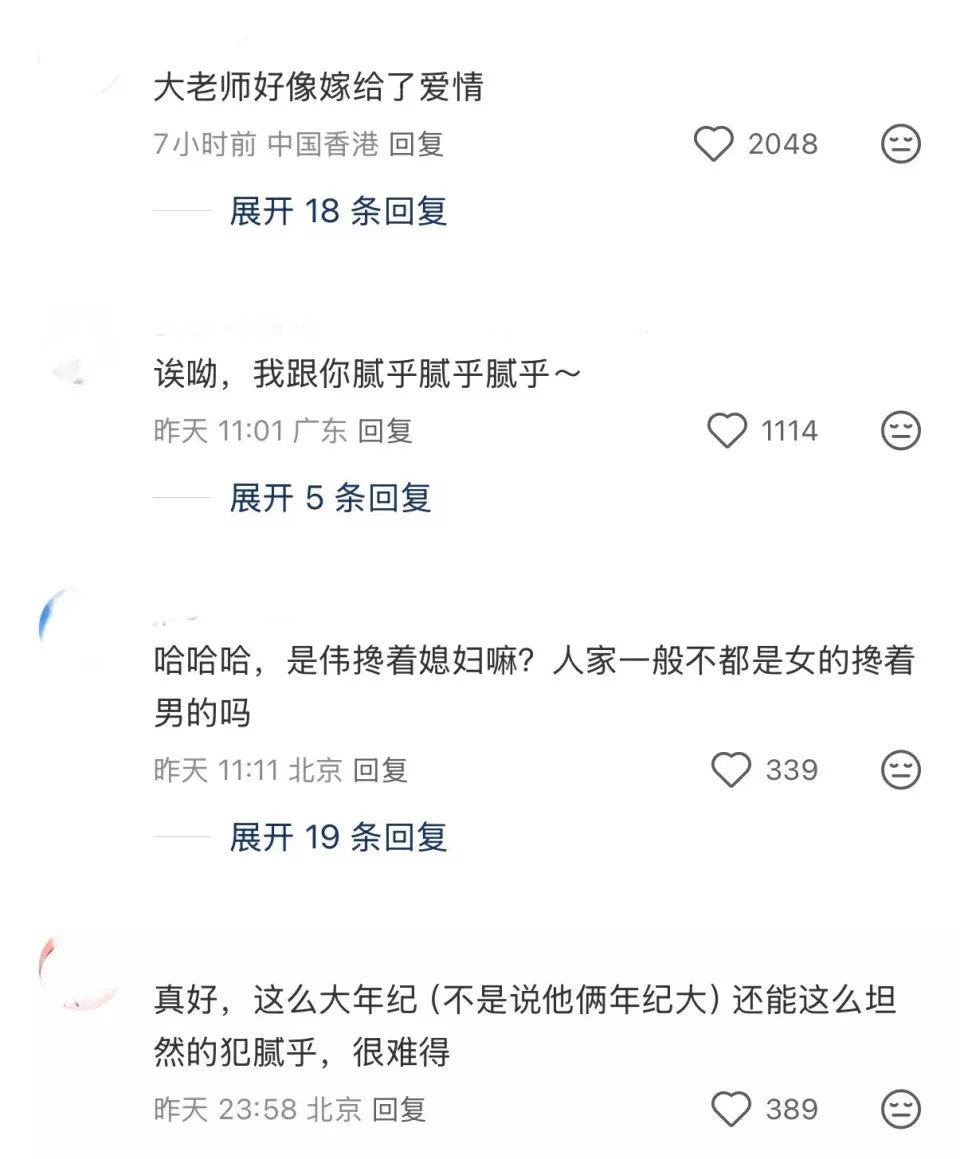This screenshot has height=1159, width=960.
Task: Expand 展开 5 条回复
Action: (x=330, y=497)
